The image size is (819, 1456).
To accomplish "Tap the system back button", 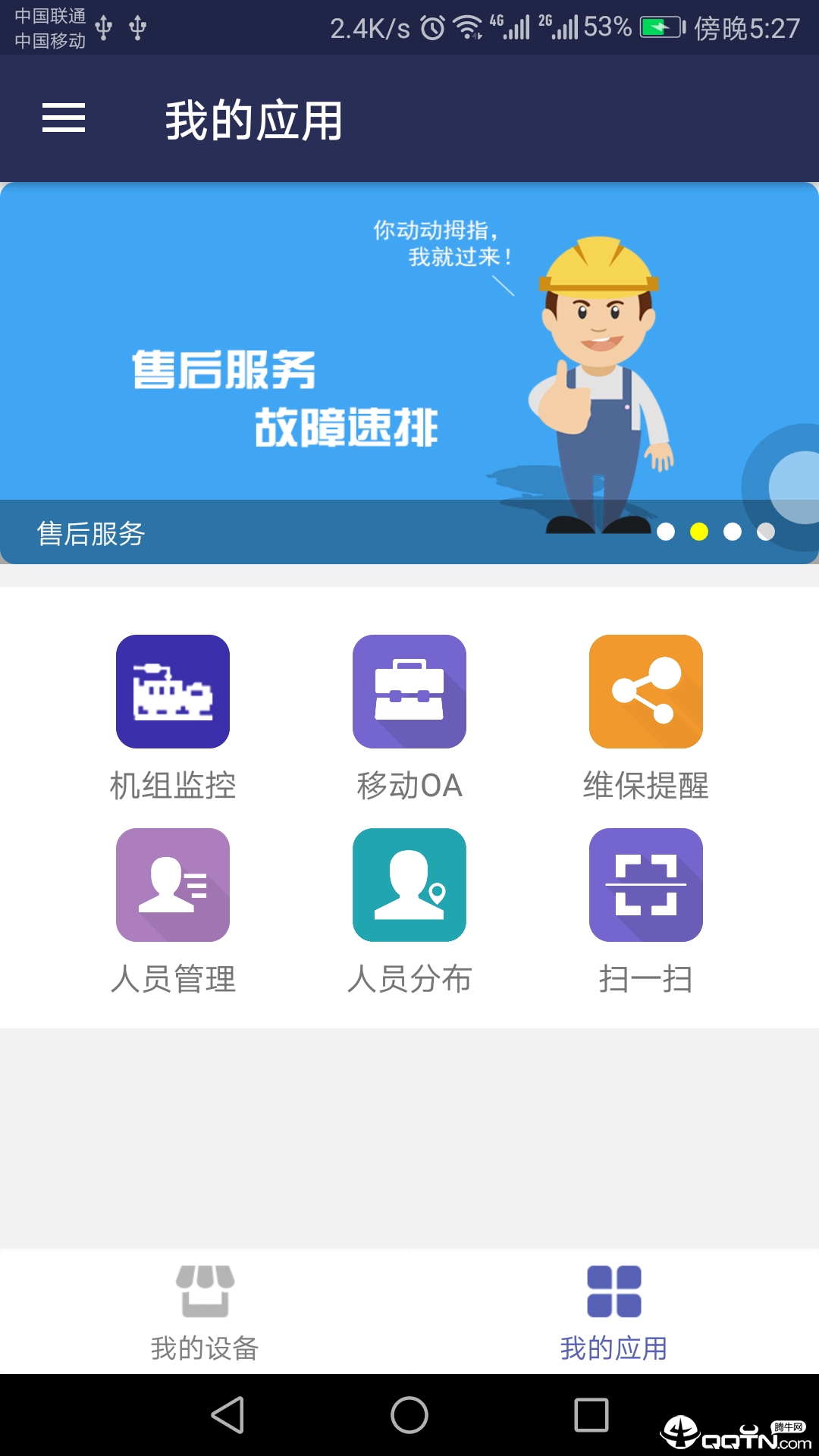I will pyautogui.click(x=227, y=1415).
